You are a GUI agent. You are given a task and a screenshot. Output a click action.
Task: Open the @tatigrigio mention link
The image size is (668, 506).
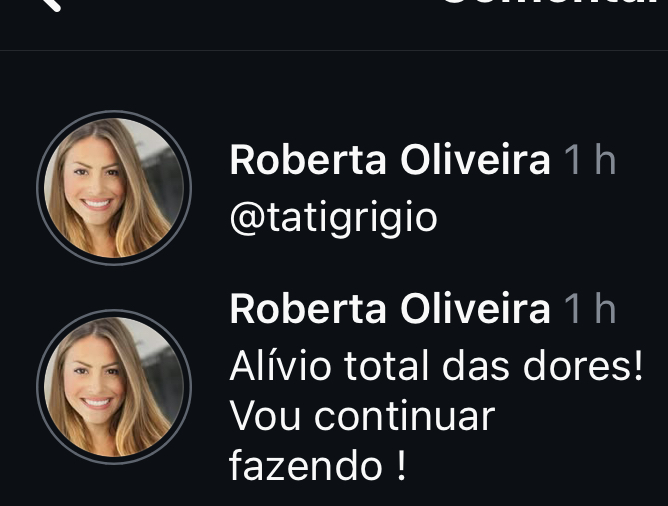tap(333, 218)
